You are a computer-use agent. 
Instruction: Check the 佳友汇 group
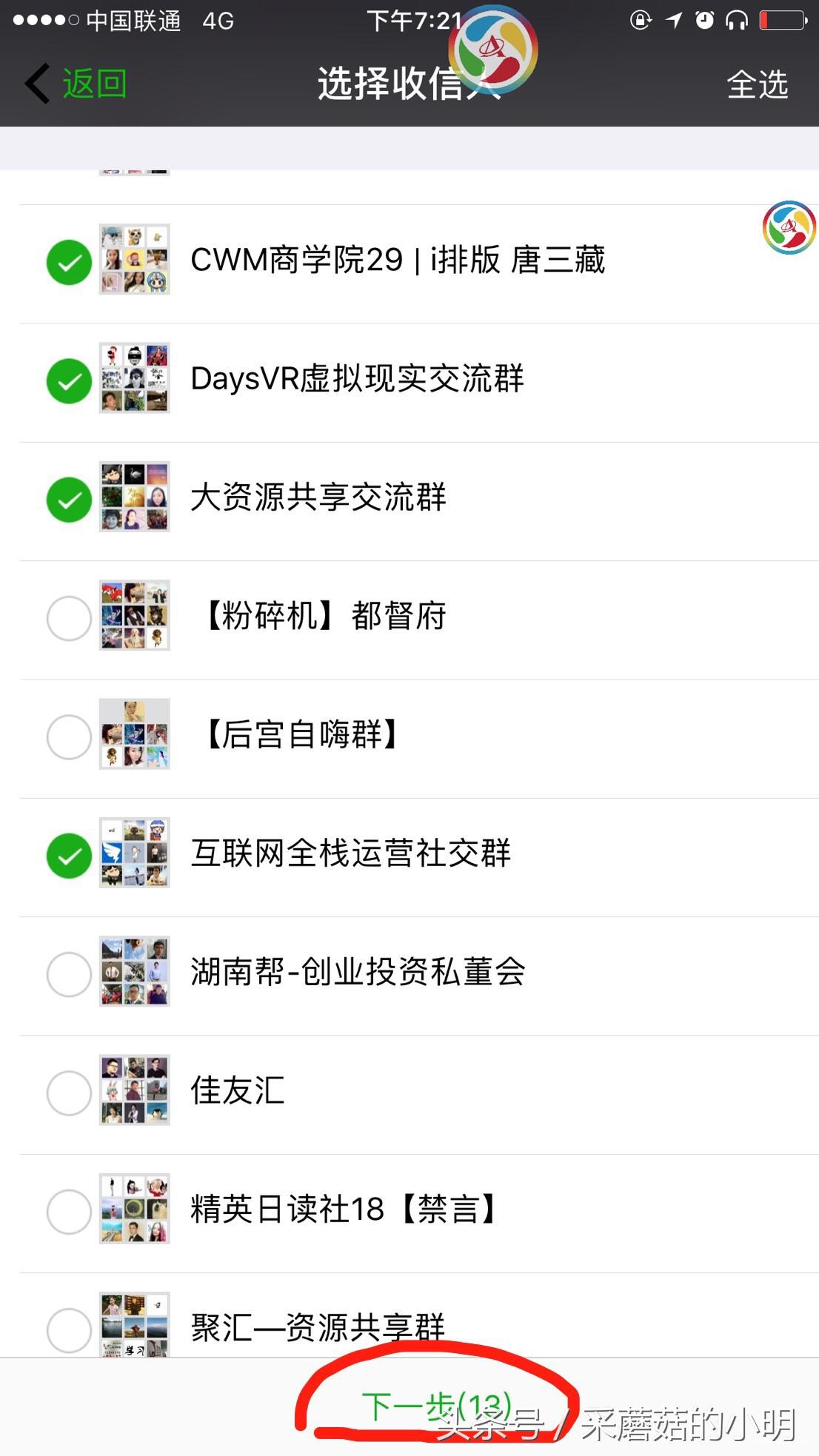[69, 1093]
